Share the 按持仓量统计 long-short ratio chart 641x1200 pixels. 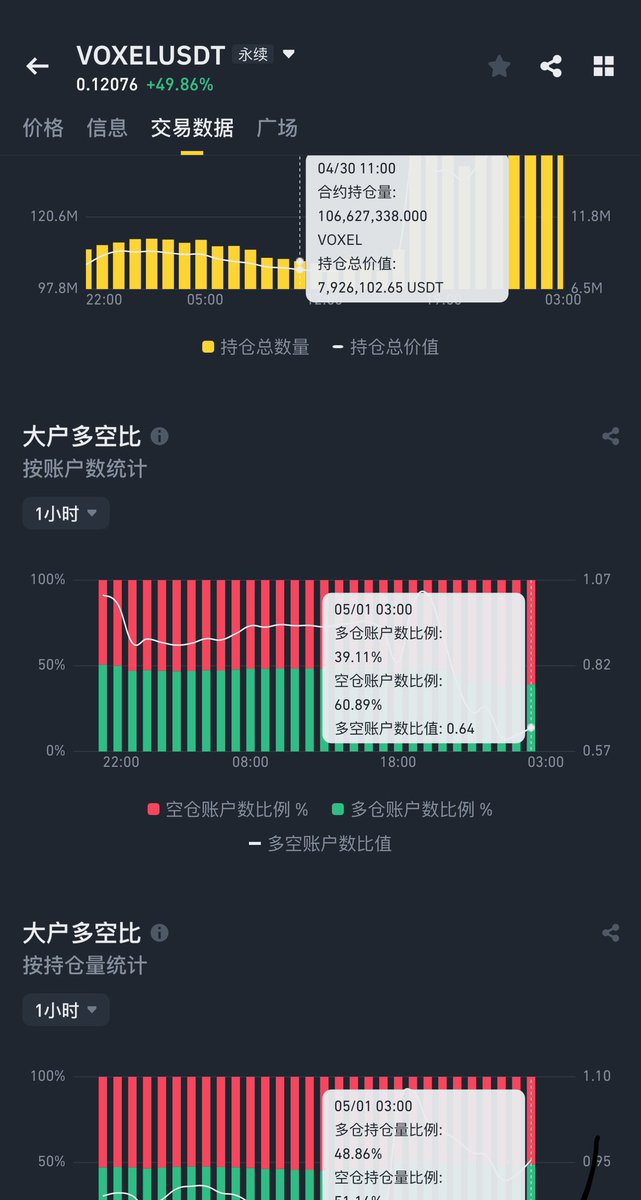coord(611,933)
